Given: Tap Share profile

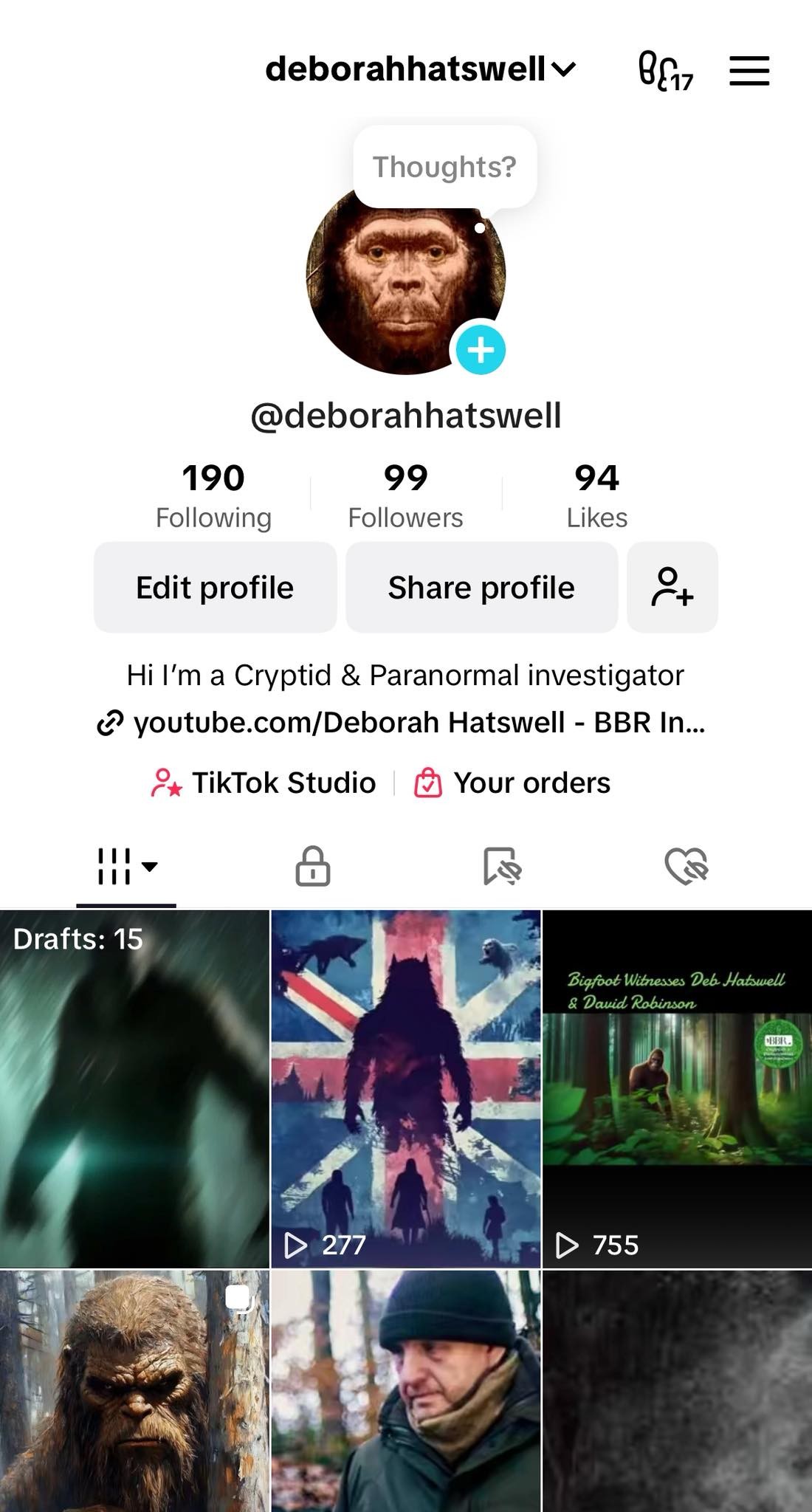Looking at the screenshot, I should pos(481,588).
